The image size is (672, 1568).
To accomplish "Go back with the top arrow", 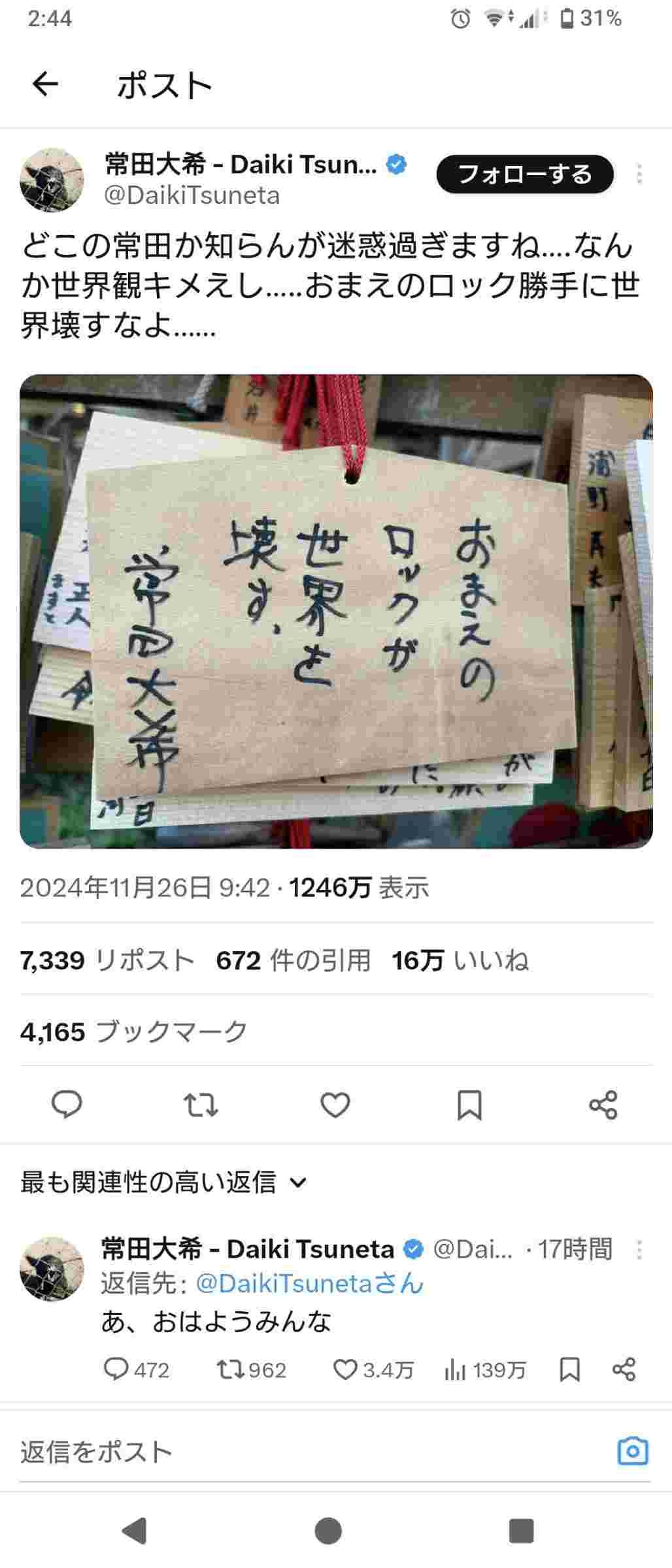I will (45, 84).
